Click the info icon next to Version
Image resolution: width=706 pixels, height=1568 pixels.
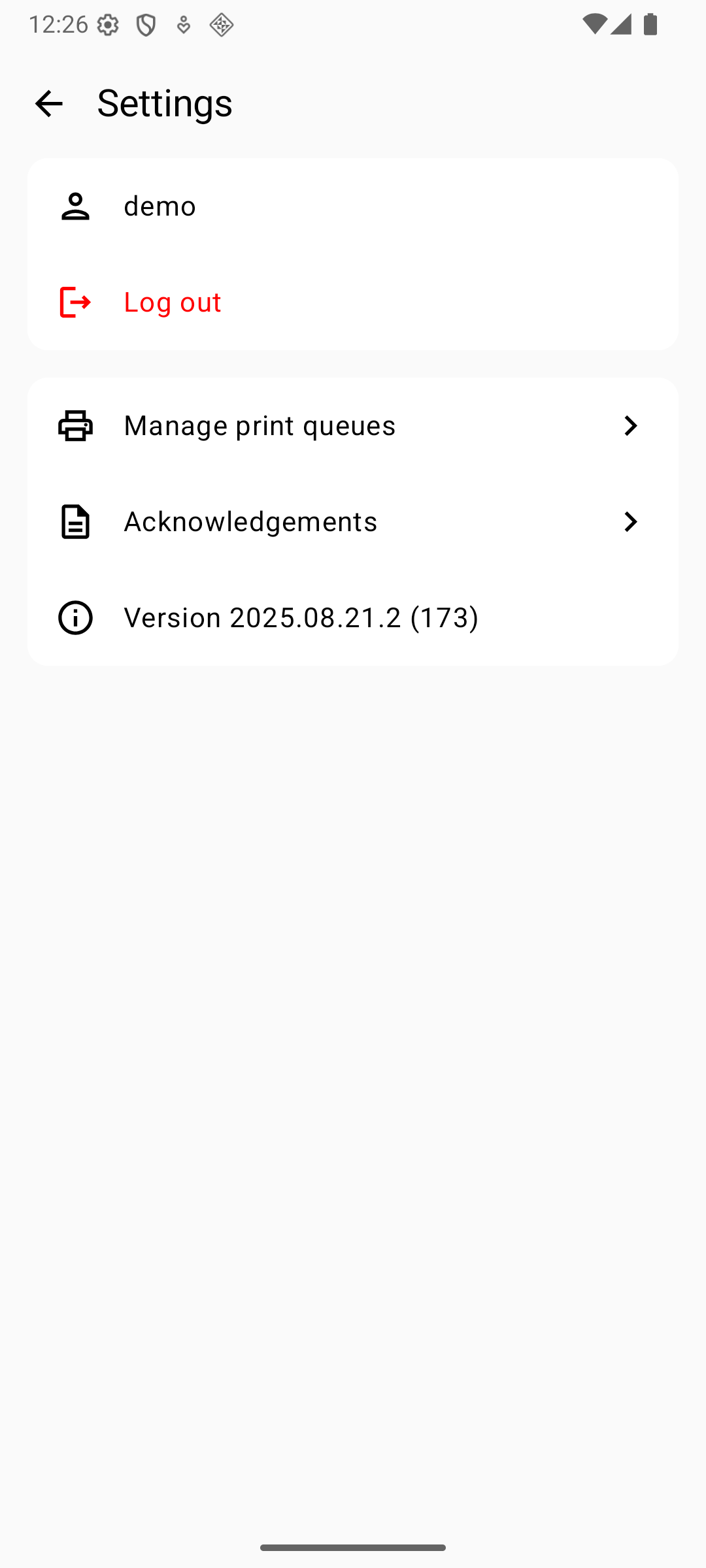(x=75, y=617)
